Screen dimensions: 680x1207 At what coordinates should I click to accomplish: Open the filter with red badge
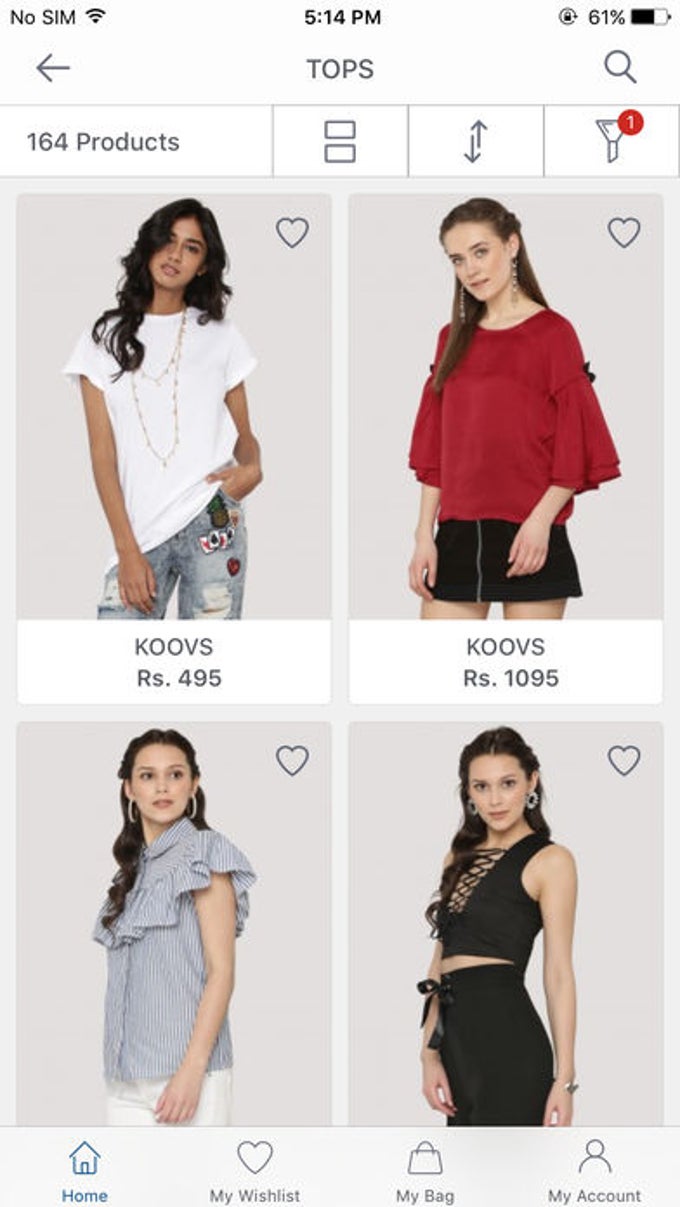pos(612,140)
